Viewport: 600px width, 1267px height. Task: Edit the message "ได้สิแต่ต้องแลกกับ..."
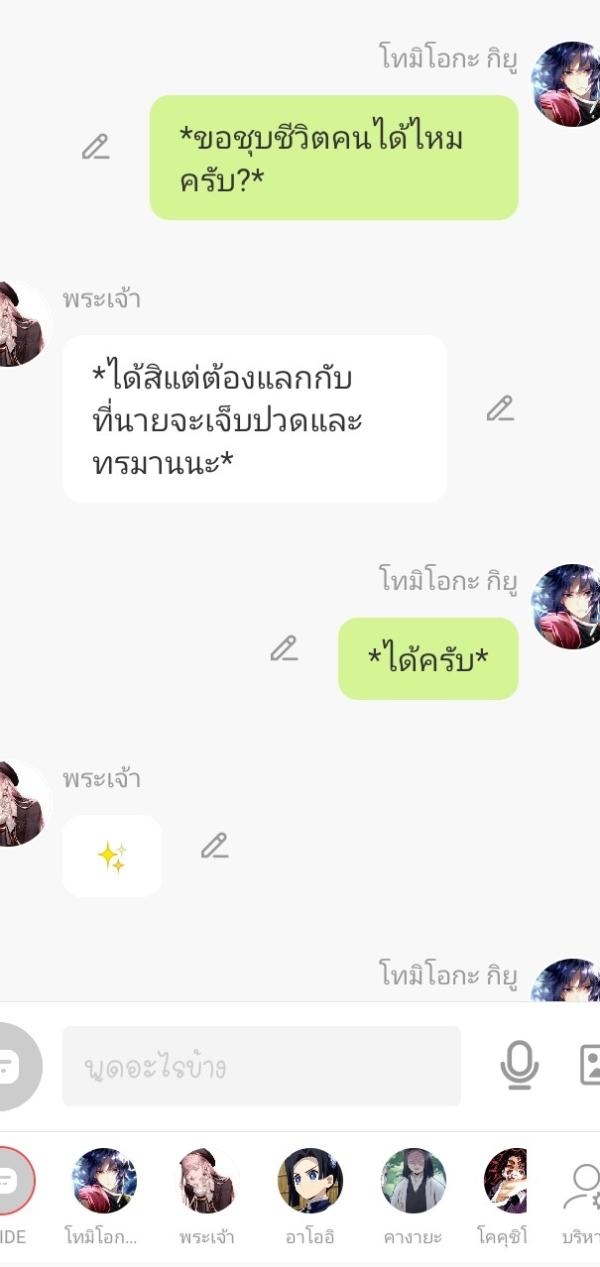pyautogui.click(x=500, y=409)
